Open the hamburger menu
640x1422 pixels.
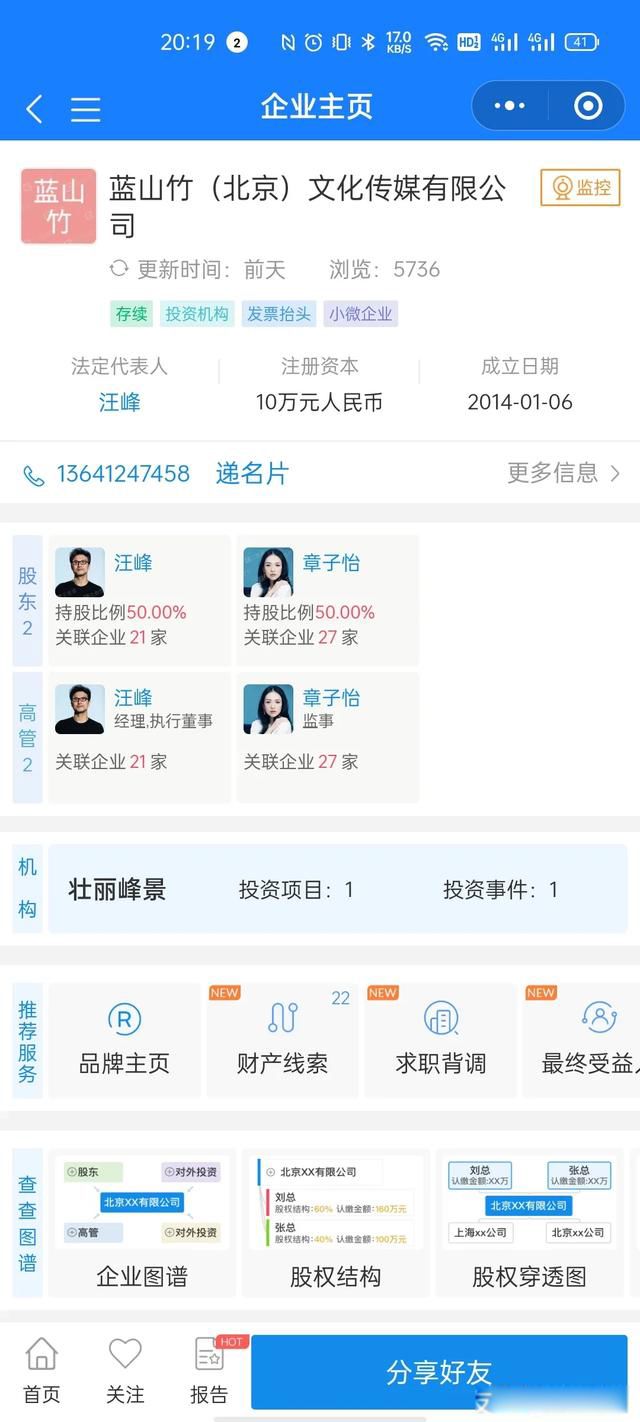[x=86, y=108]
